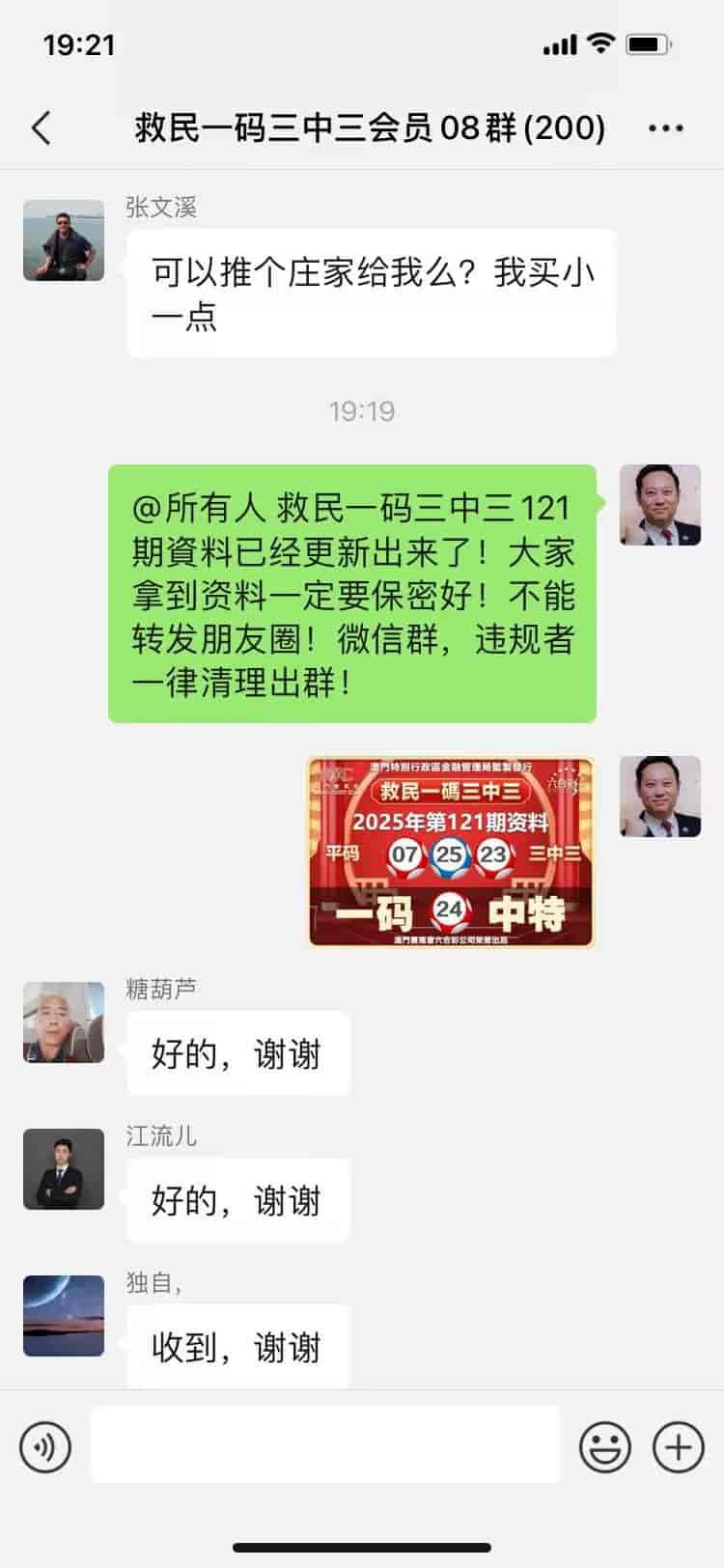The image size is (724, 1568).
Task: View the 2025年第121期资料 image
Action: tap(450, 852)
